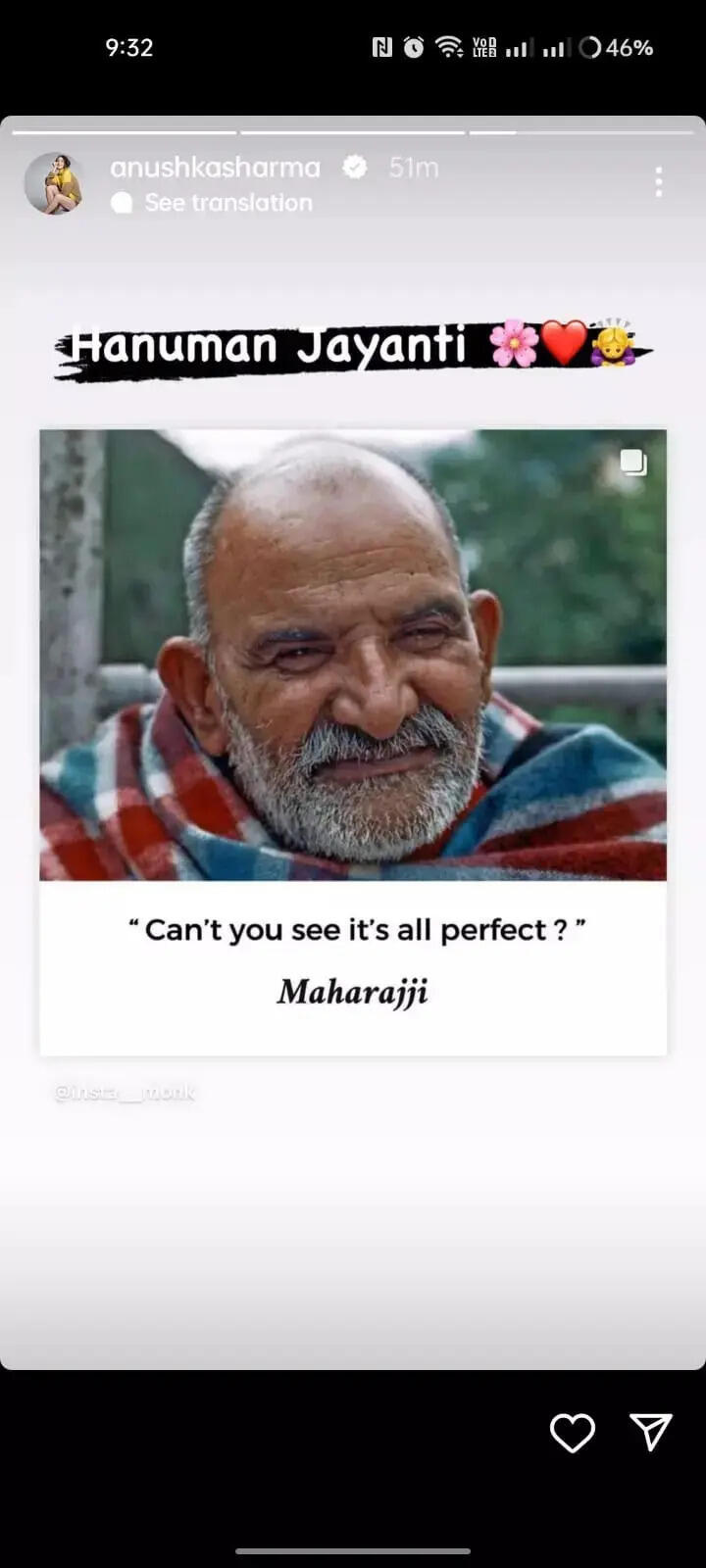The height and width of the screenshot is (1568, 706).
Task: Tap the anushkasharma username
Action: [215, 168]
